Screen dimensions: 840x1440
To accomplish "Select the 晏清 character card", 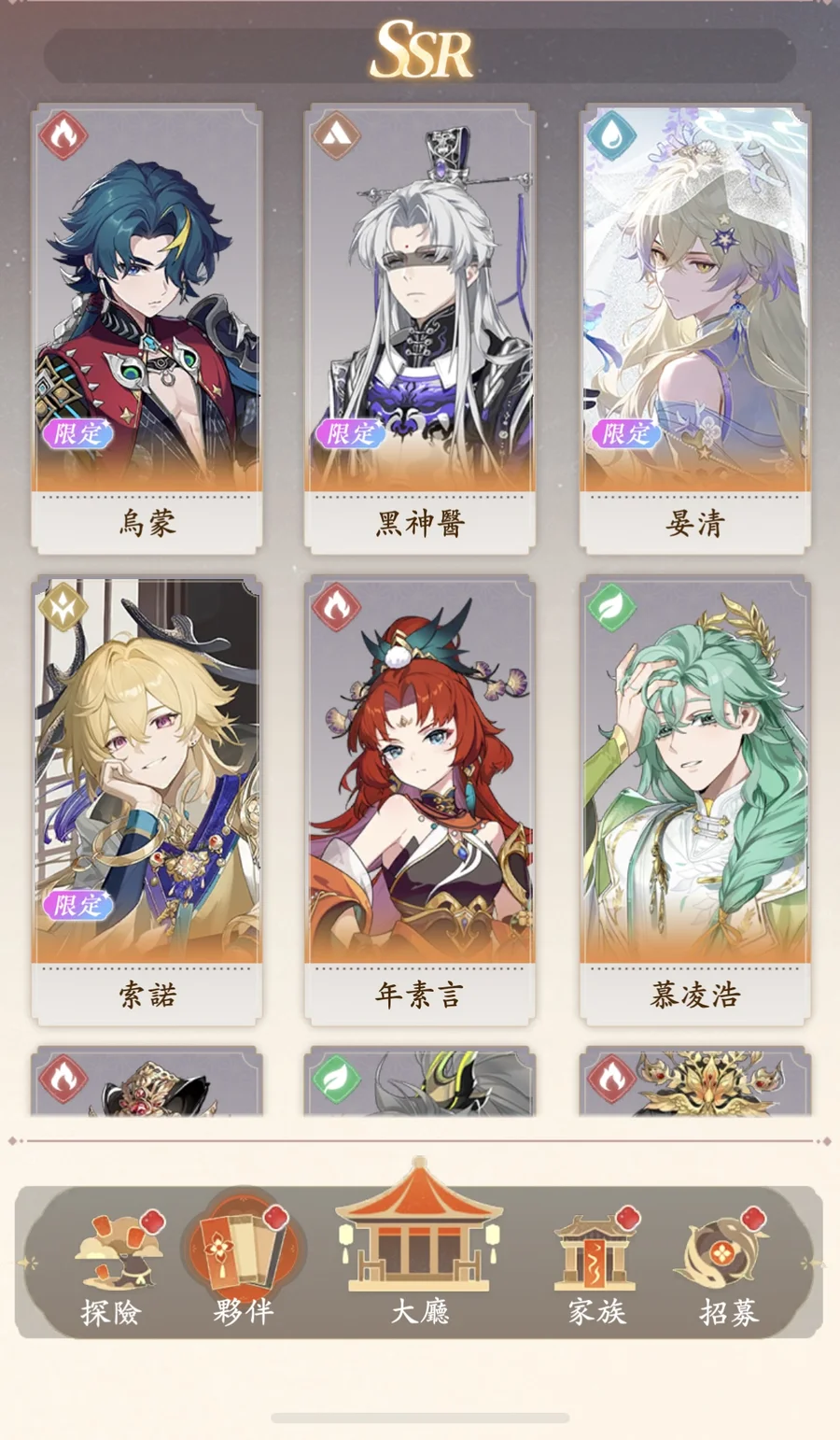I will point(694,327).
